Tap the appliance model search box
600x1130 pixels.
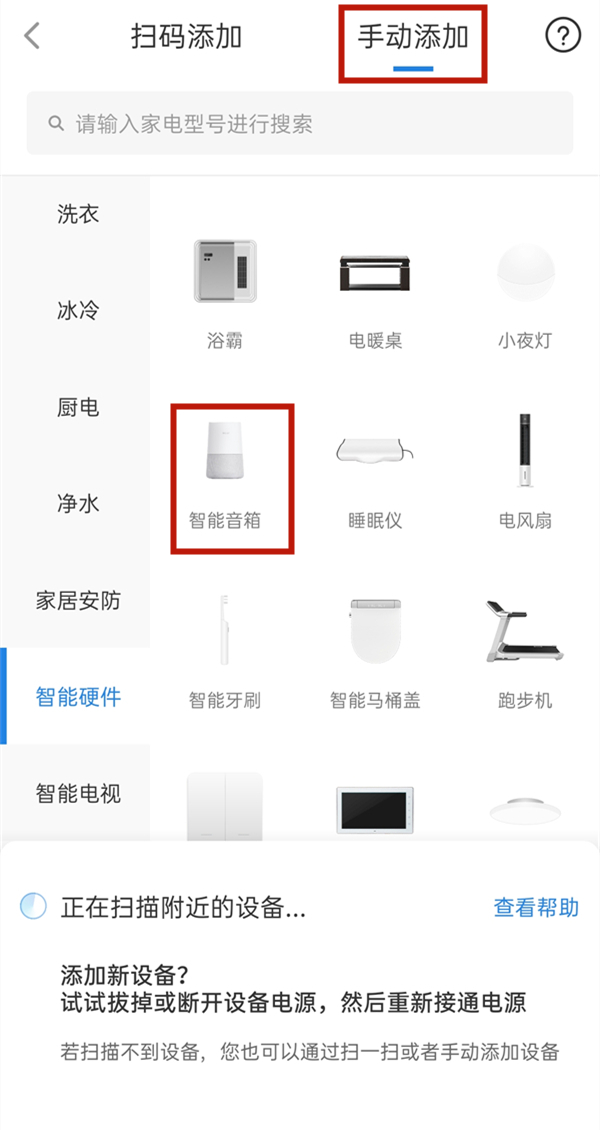[300, 124]
